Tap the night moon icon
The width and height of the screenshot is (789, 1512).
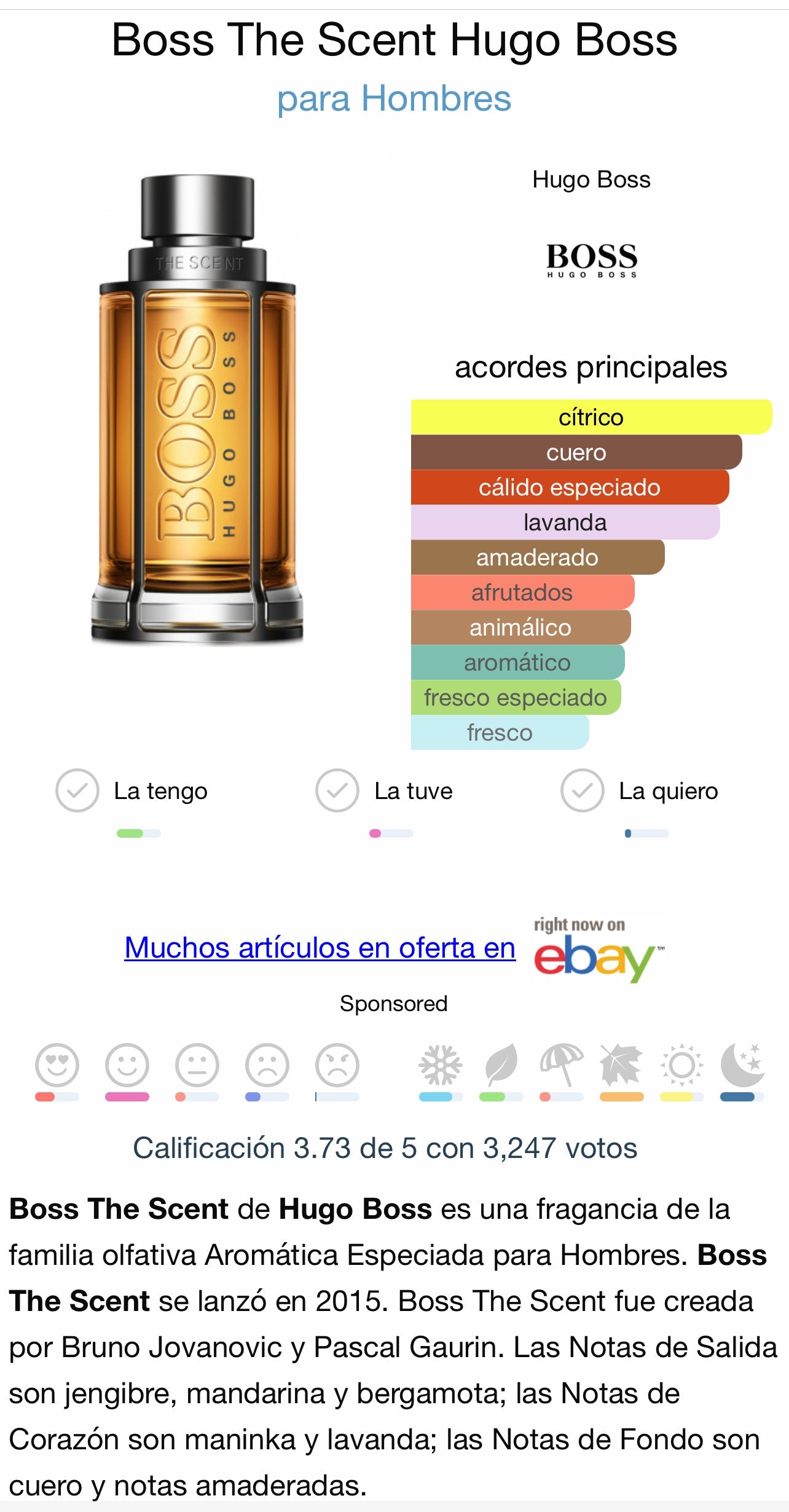742,1065
